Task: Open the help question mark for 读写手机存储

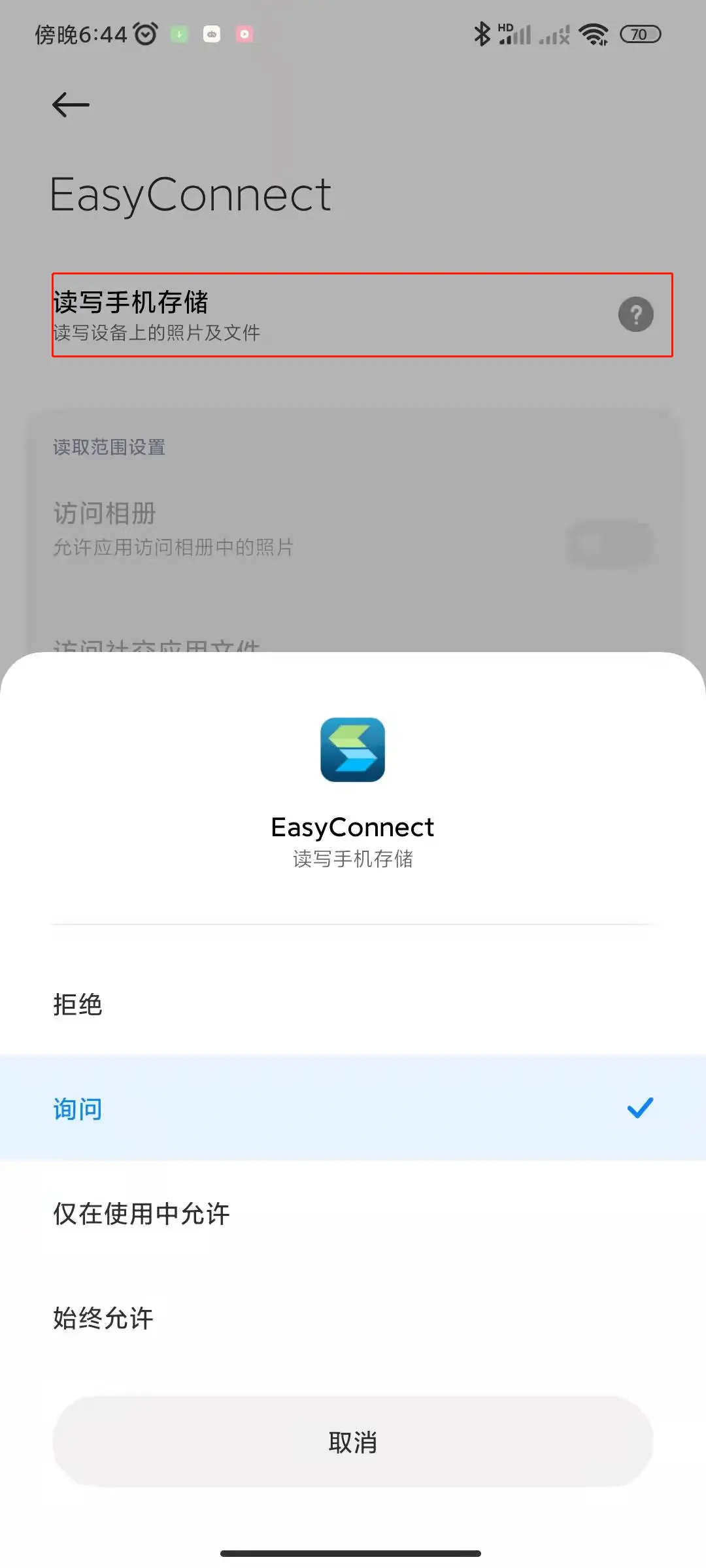Action: click(635, 314)
